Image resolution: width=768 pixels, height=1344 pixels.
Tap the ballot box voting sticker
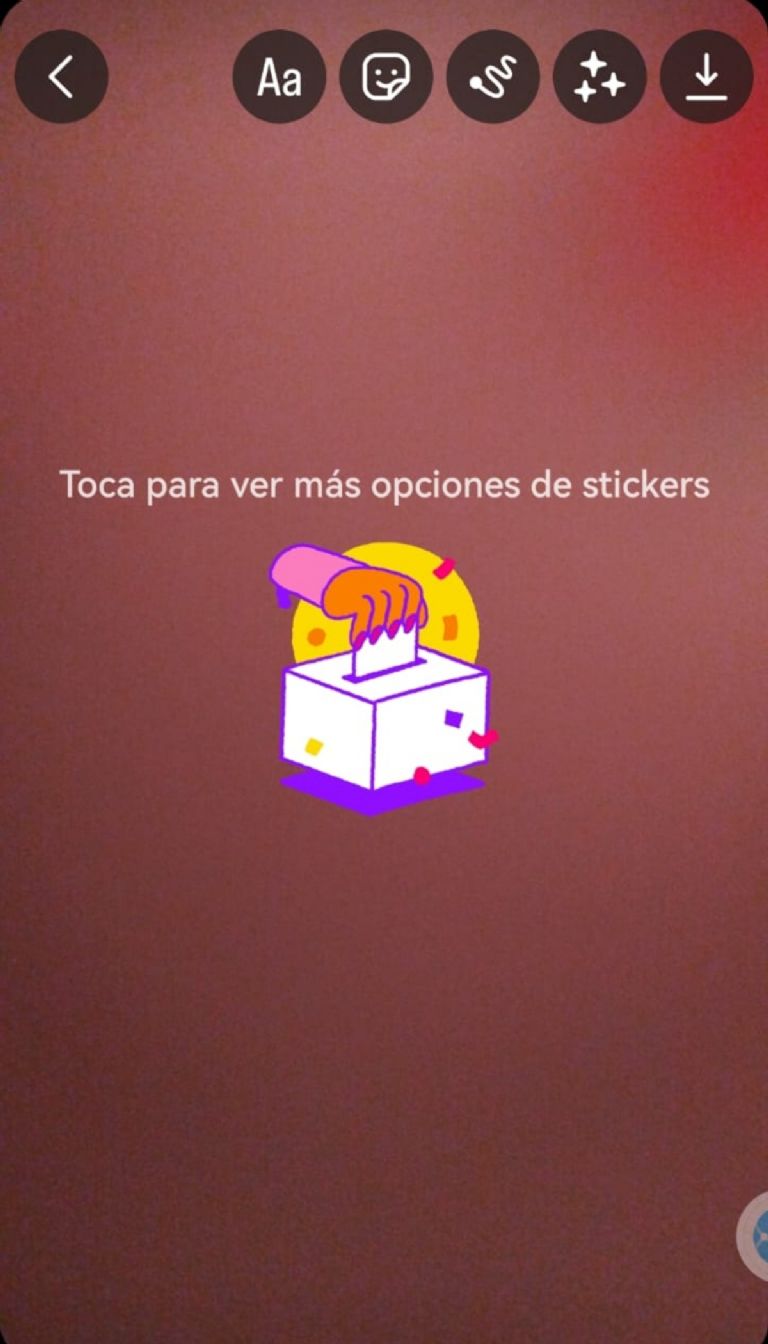tap(383, 680)
